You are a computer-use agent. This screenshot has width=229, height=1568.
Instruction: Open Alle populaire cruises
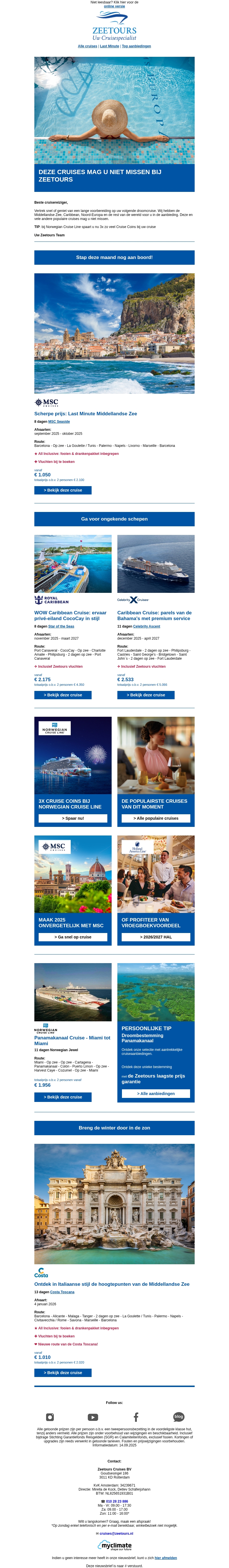tap(155, 818)
